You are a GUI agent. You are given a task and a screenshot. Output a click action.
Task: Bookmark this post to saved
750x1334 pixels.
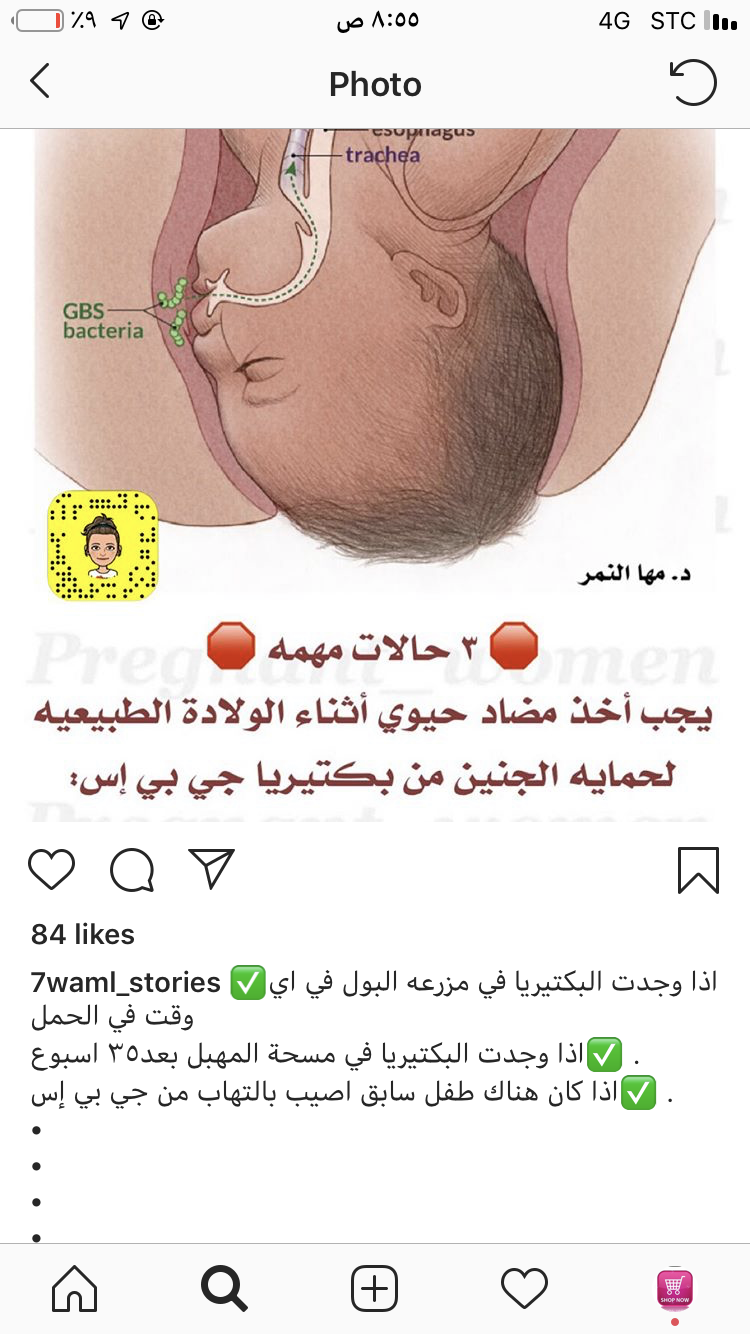(x=697, y=869)
